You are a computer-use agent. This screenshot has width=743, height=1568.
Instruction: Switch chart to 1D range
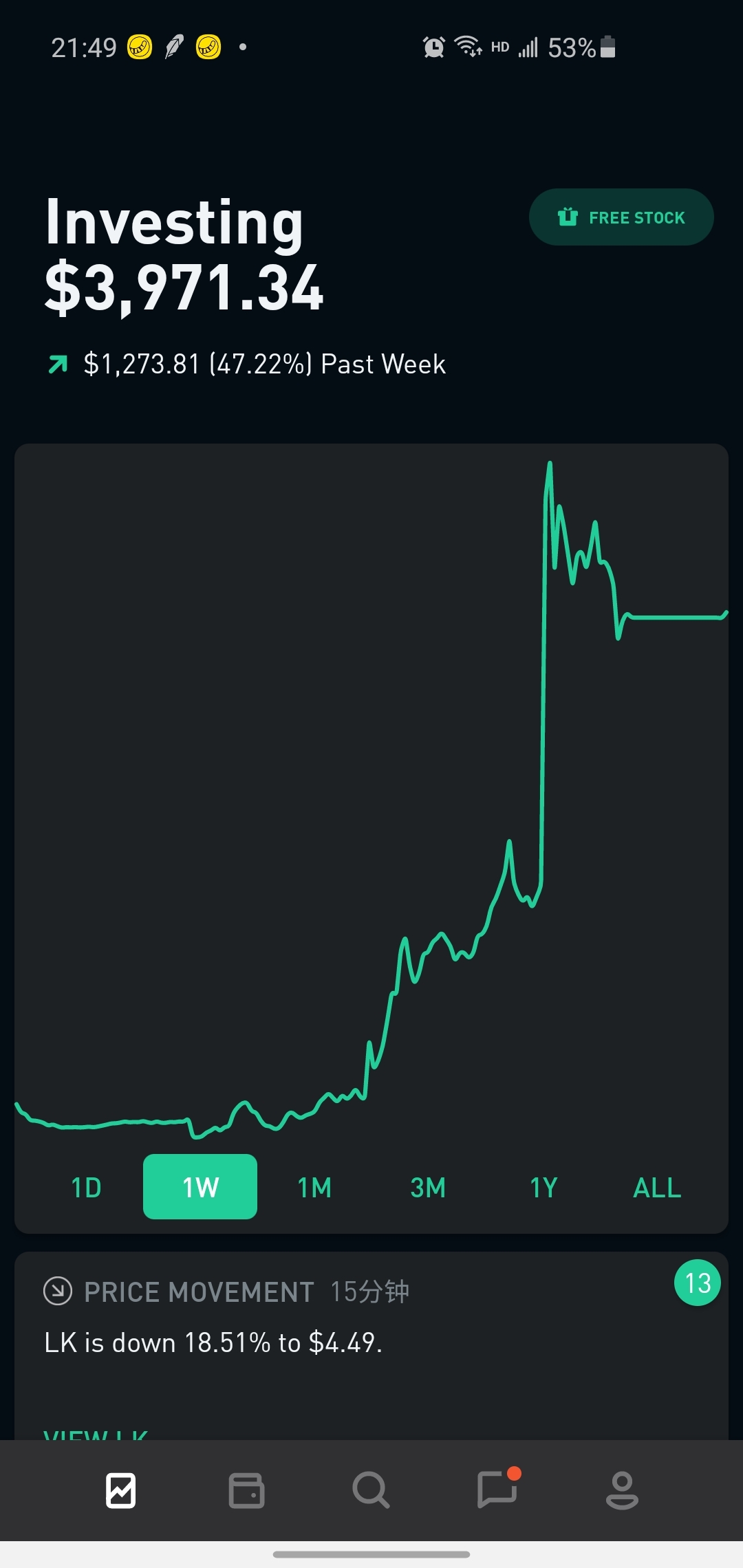[86, 1187]
